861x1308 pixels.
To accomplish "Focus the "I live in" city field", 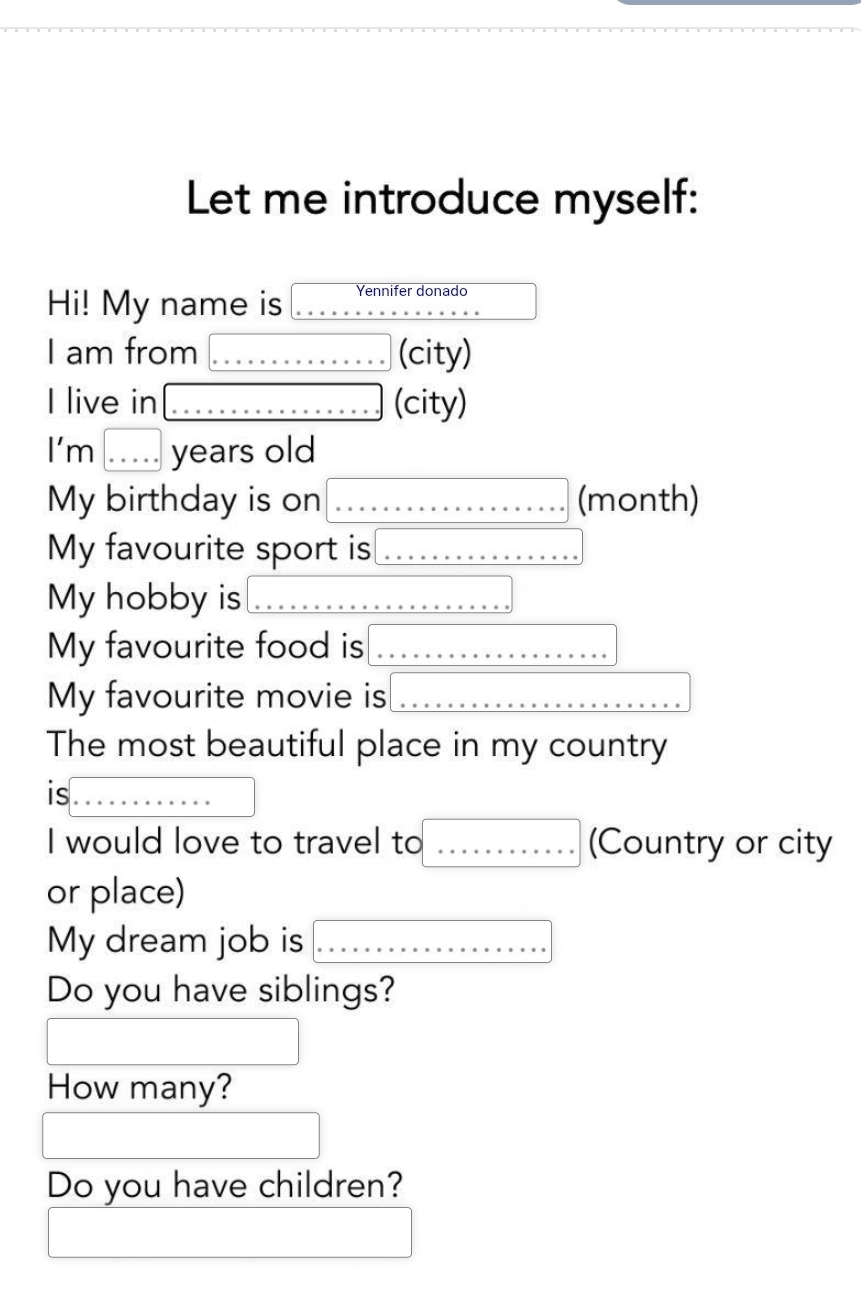I will [273, 402].
